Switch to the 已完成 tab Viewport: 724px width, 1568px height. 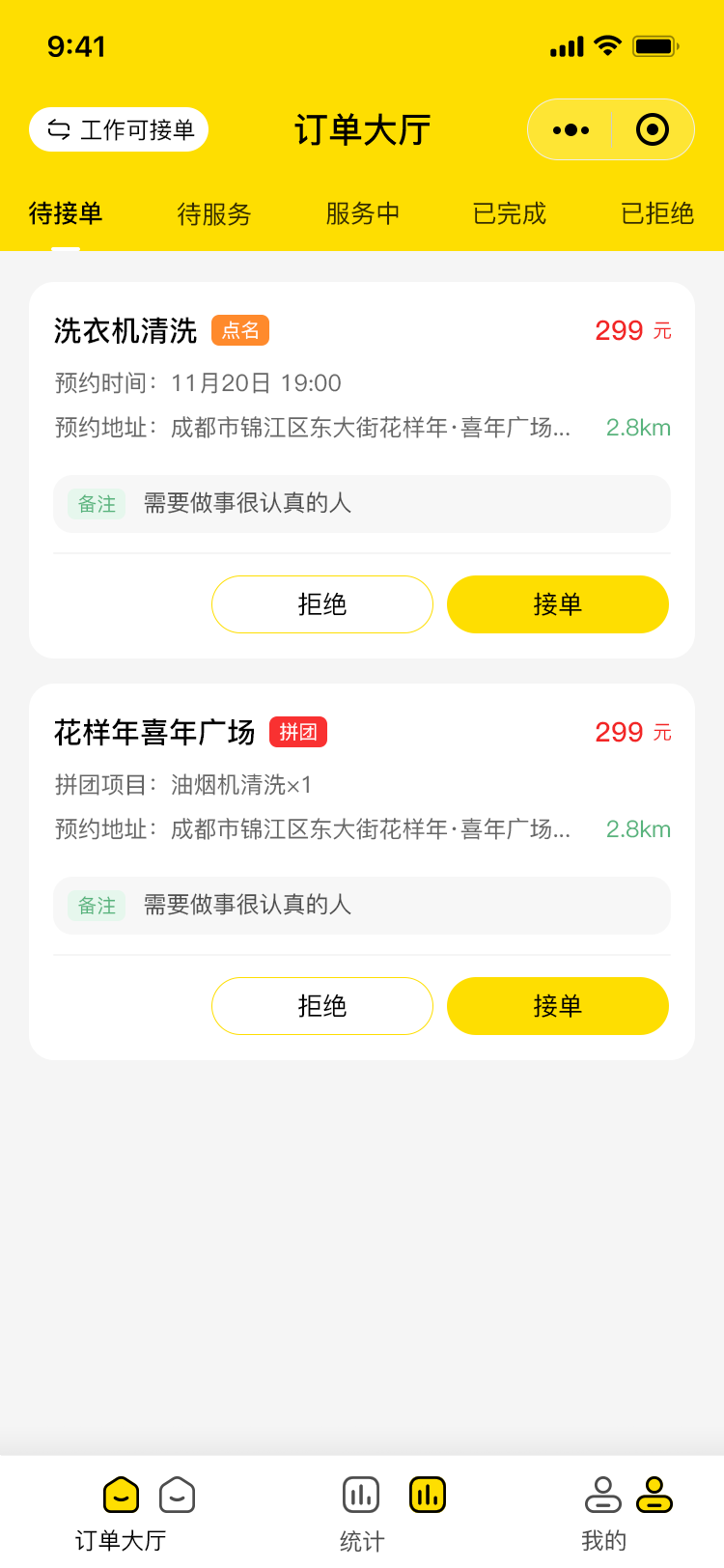tap(510, 213)
